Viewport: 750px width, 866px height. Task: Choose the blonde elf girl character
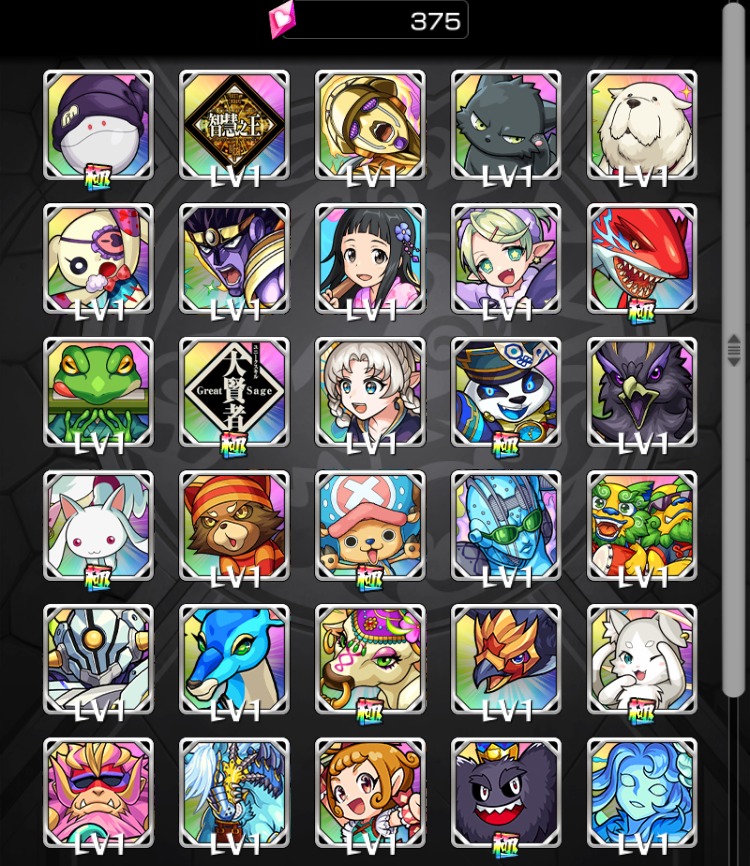[506, 259]
